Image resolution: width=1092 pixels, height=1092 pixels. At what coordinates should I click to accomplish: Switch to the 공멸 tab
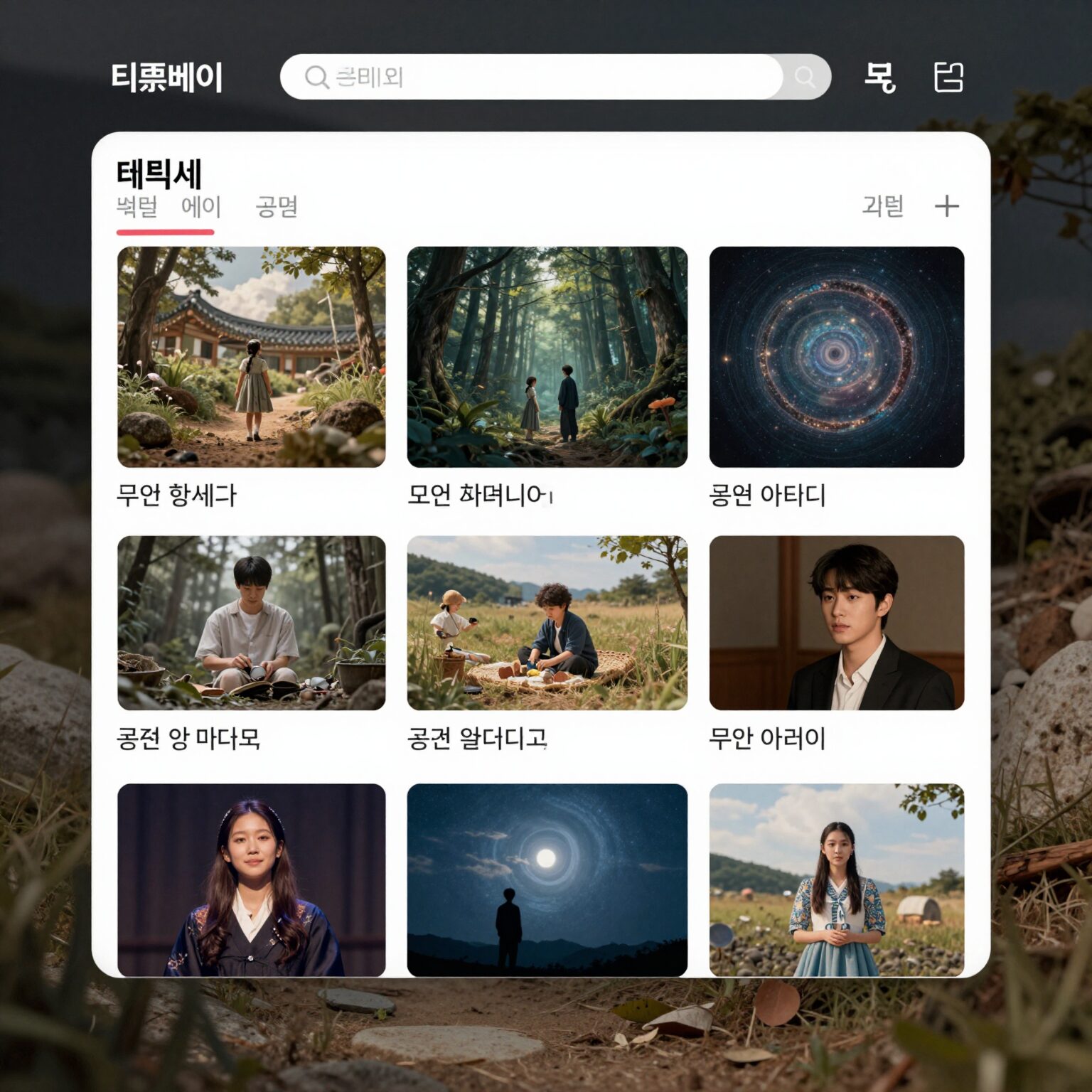(x=276, y=207)
